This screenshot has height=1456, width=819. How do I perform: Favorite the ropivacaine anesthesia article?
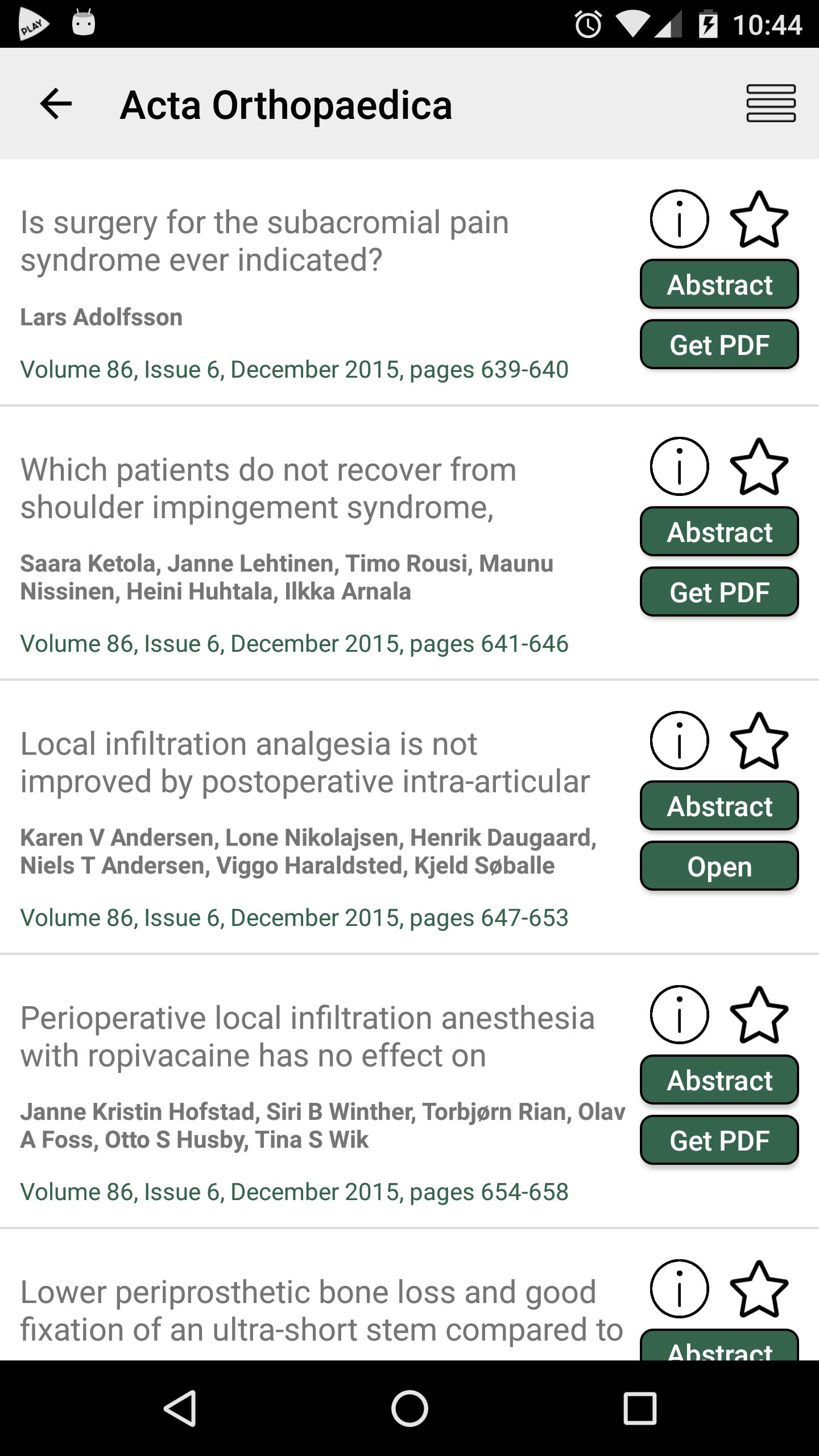click(759, 1015)
